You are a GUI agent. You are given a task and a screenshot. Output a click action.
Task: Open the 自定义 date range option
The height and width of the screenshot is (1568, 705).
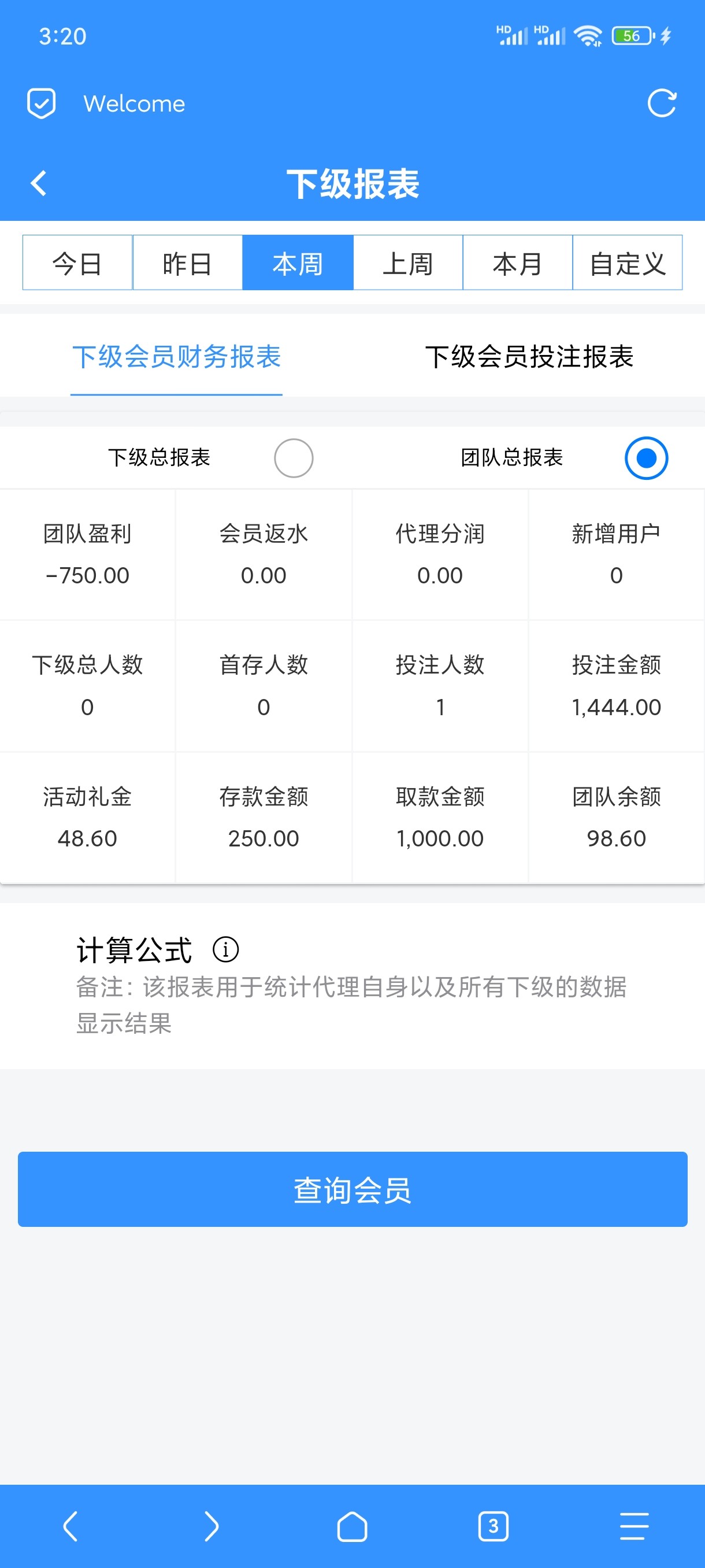[x=627, y=263]
